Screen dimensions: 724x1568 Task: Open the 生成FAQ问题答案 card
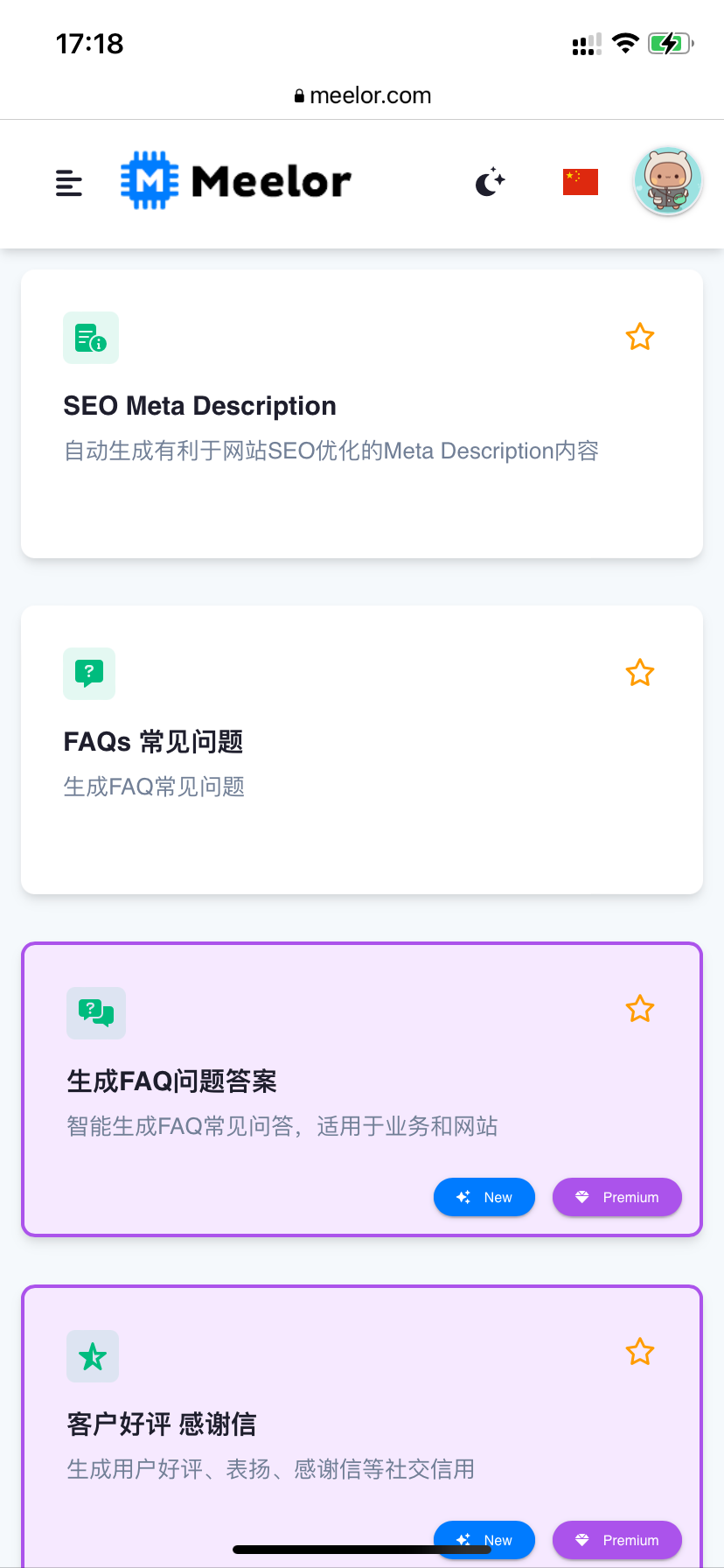point(362,1089)
